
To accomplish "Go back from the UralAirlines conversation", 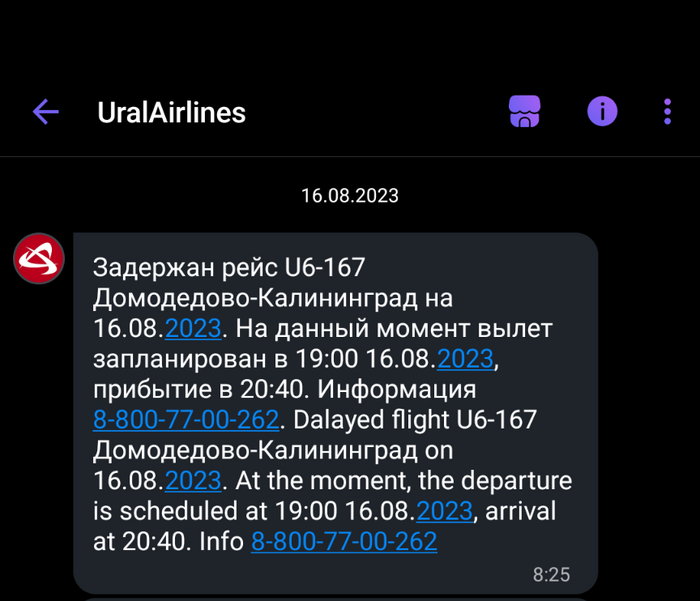I will [x=46, y=111].
